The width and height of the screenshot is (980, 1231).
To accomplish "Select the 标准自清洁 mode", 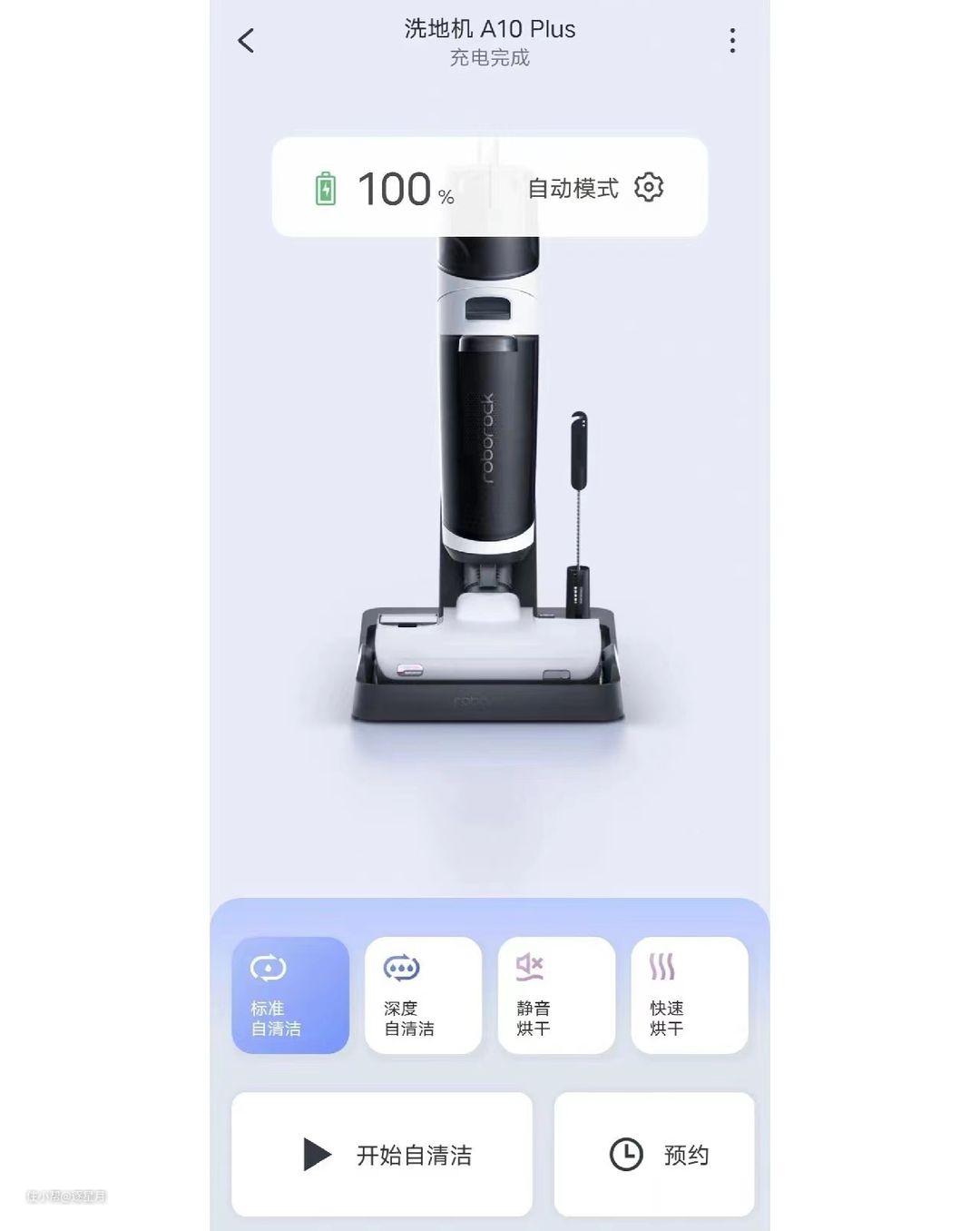I will [x=290, y=995].
